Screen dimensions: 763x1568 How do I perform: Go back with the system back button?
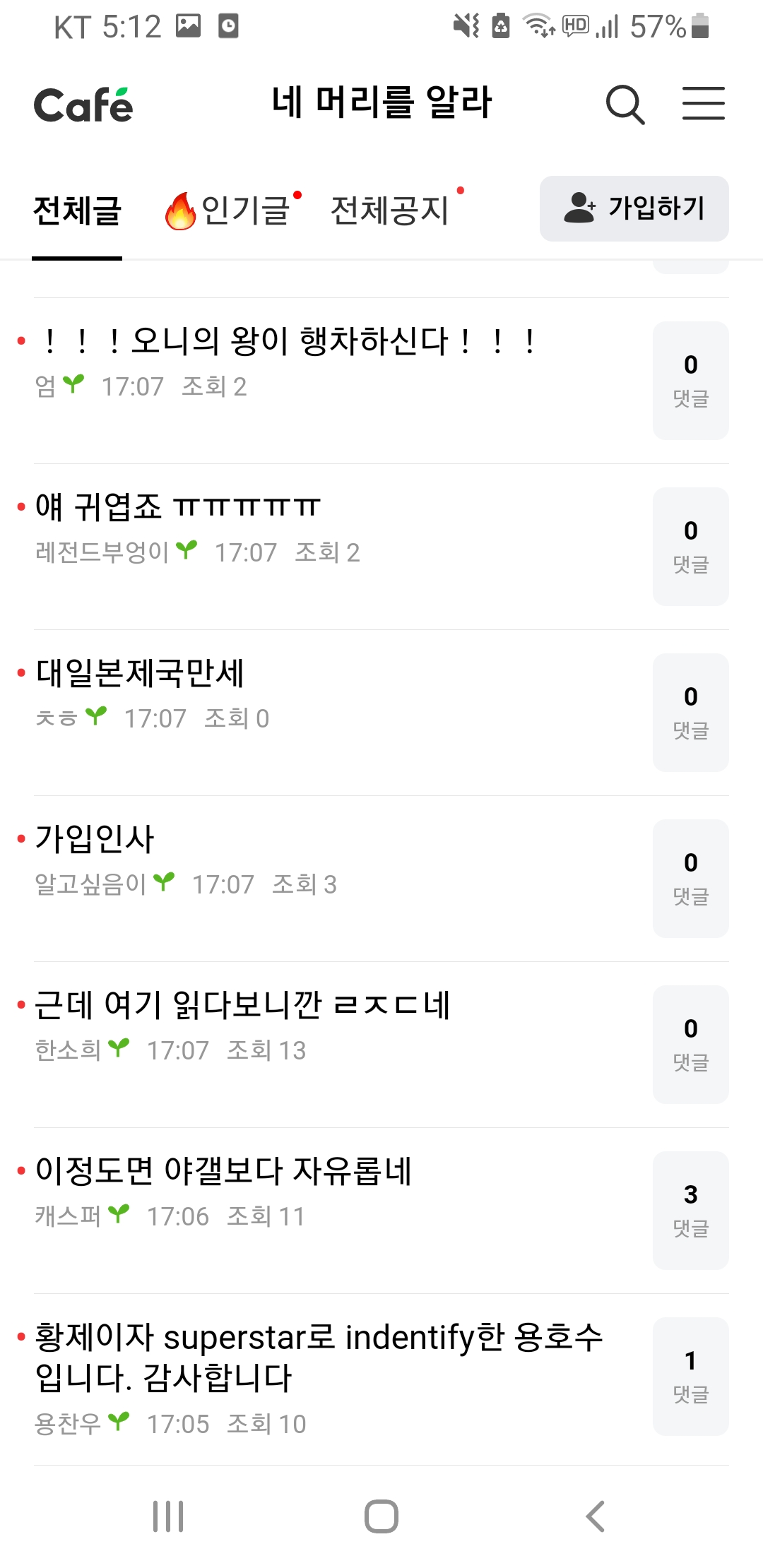point(595,1516)
